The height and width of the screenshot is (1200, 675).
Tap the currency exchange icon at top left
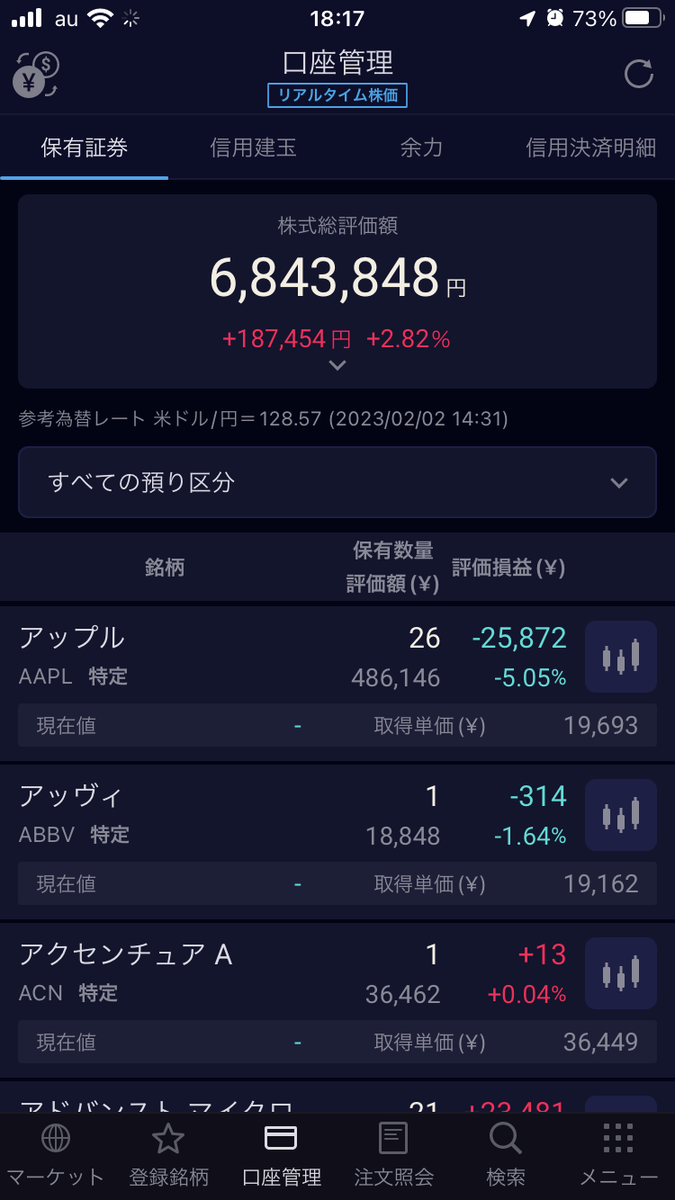37,75
